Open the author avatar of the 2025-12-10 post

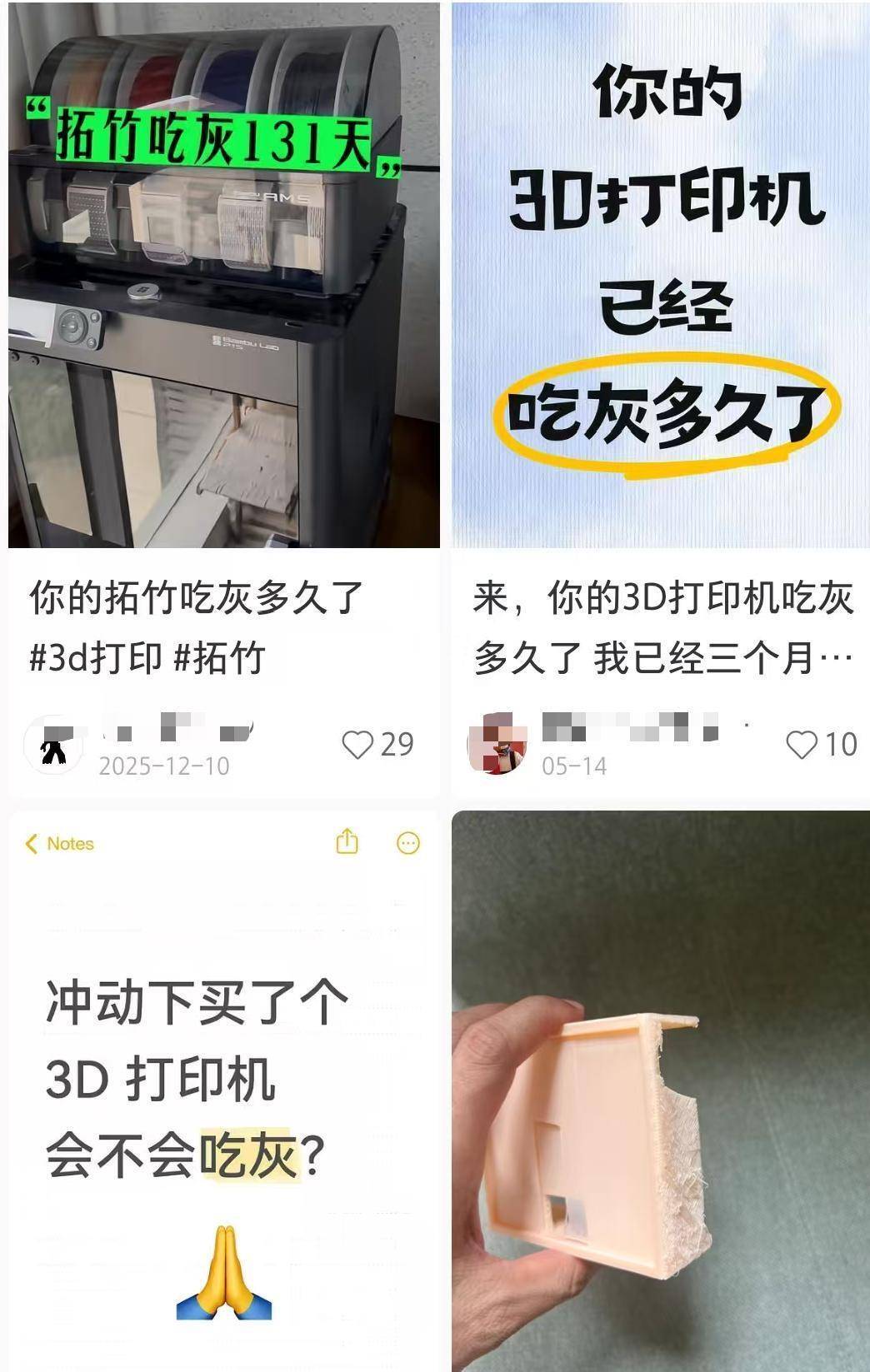[x=53, y=744]
